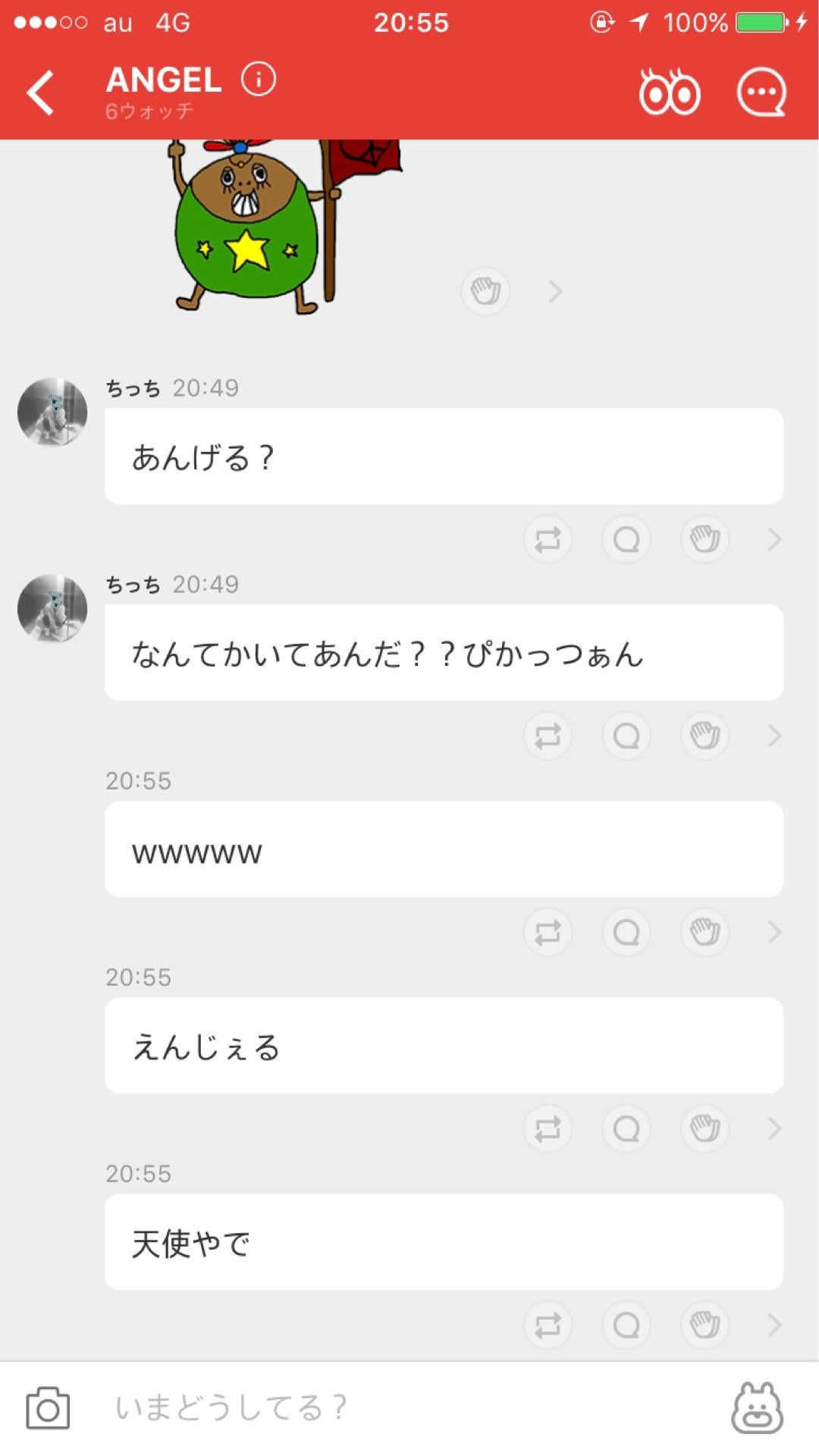Repost the ぴかっつぁん message
Viewport: 819px width, 1456px height.
click(x=548, y=736)
